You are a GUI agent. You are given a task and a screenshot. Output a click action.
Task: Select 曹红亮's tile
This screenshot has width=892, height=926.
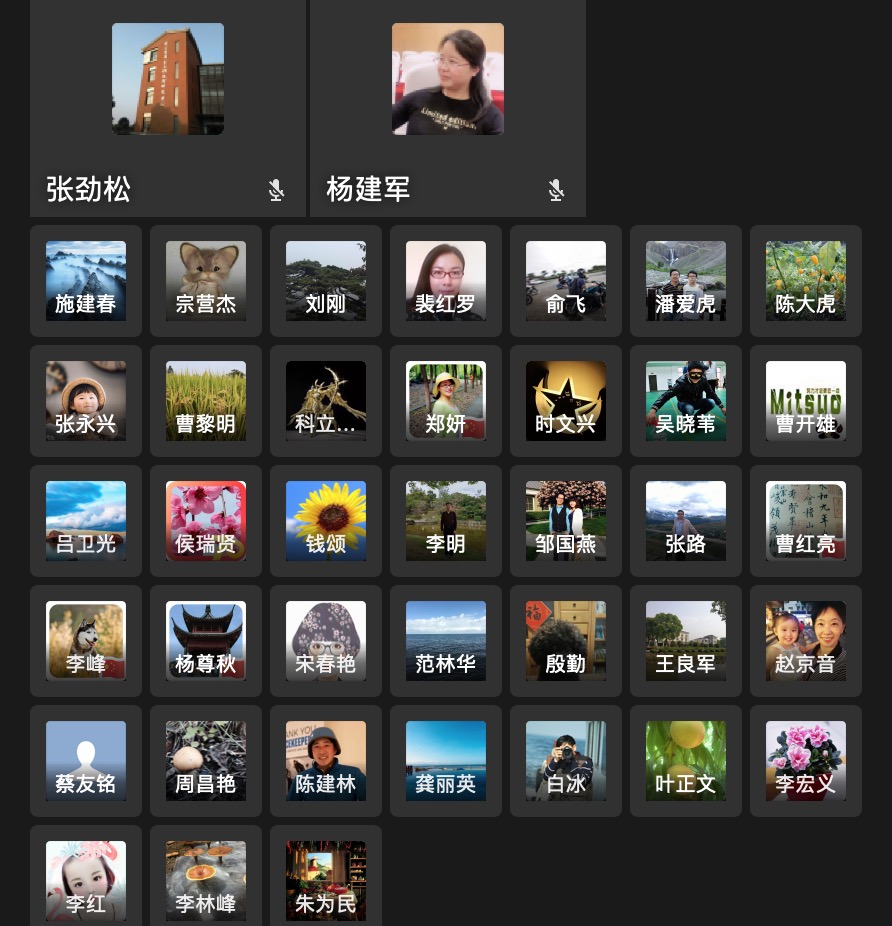point(806,521)
